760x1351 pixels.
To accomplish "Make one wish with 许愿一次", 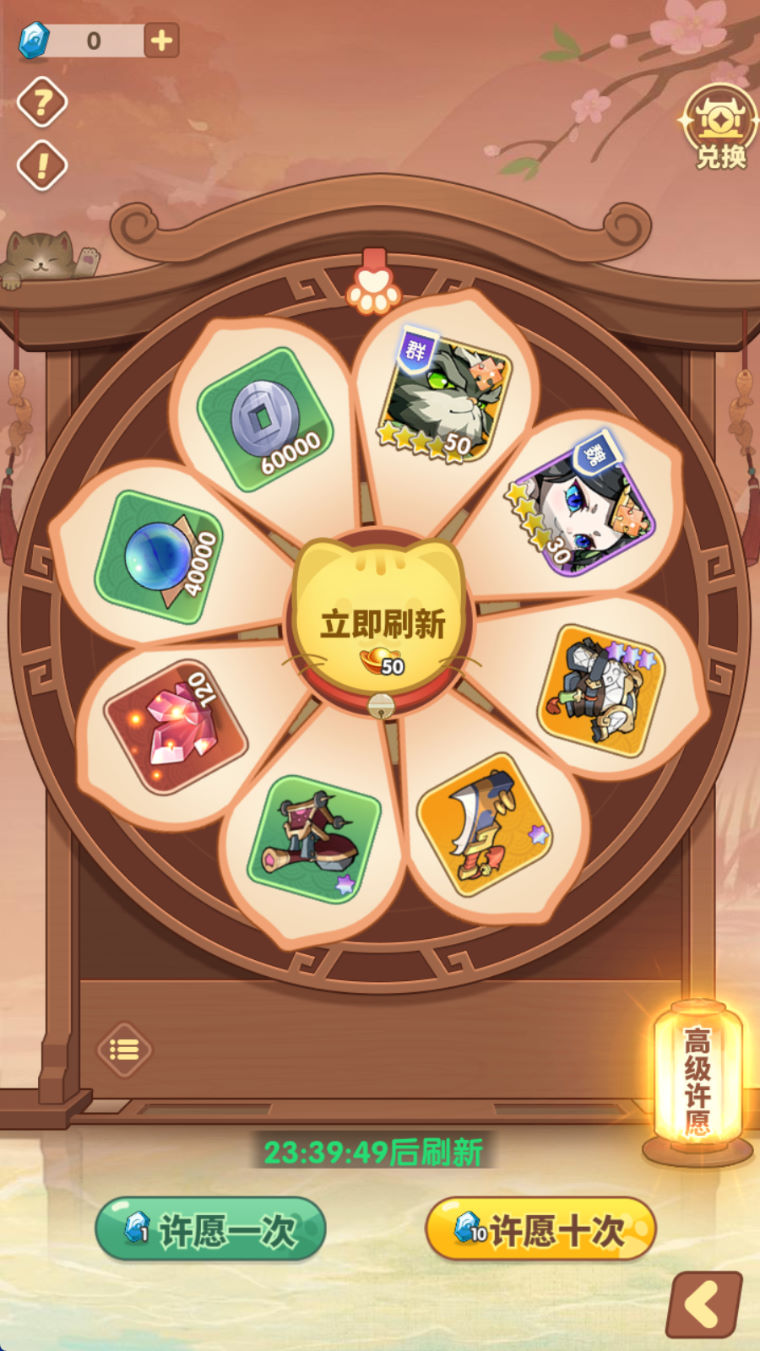I will 211,1229.
